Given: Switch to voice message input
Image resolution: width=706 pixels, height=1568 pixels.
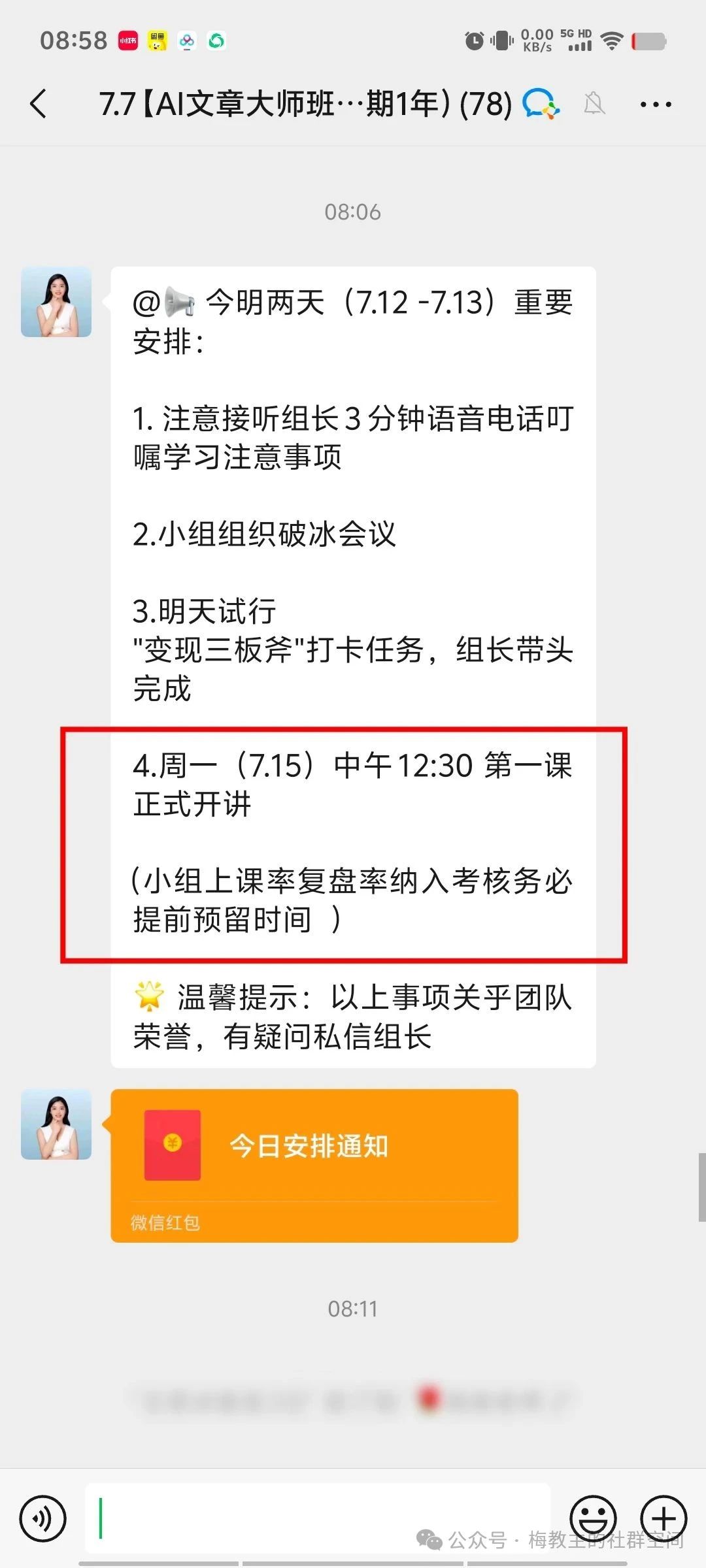Looking at the screenshot, I should 43,1518.
